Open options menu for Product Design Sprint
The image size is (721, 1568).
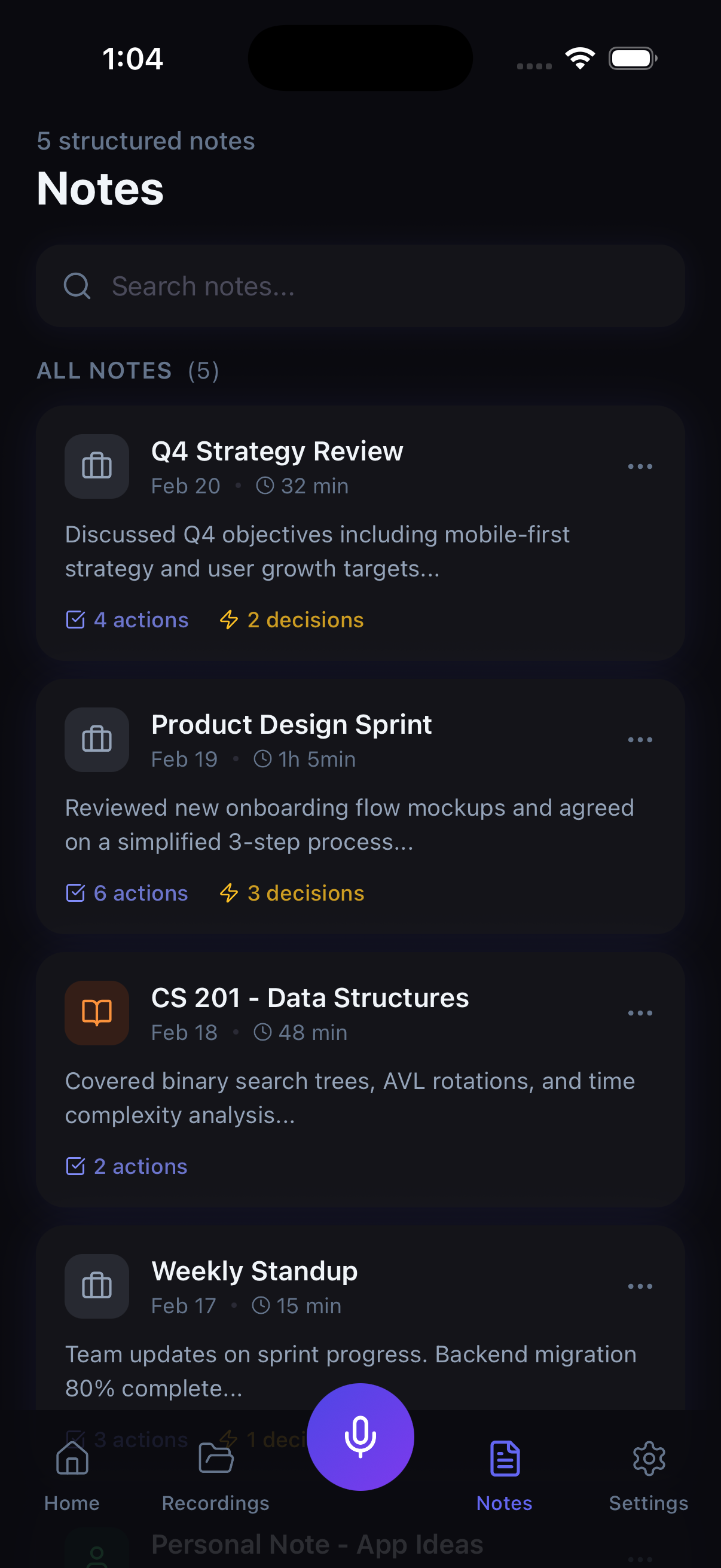[x=640, y=740]
